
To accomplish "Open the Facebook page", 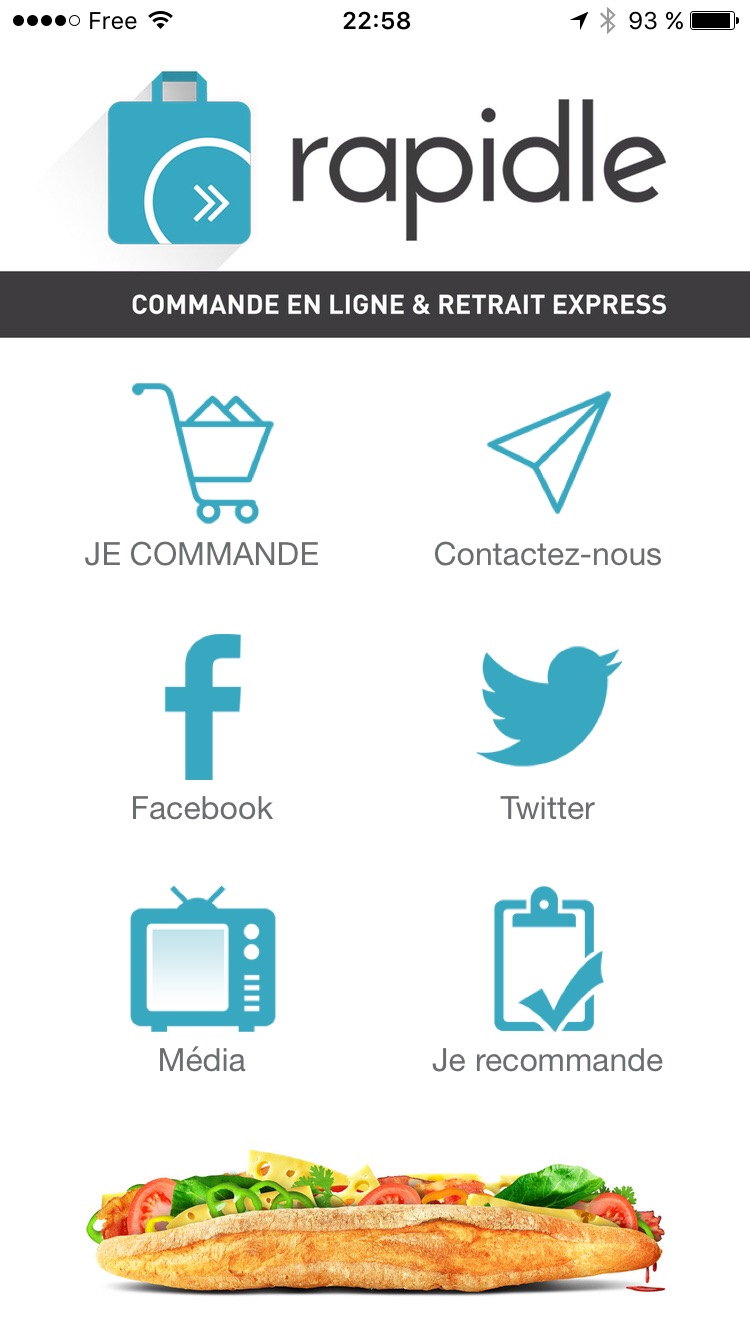I will [202, 708].
